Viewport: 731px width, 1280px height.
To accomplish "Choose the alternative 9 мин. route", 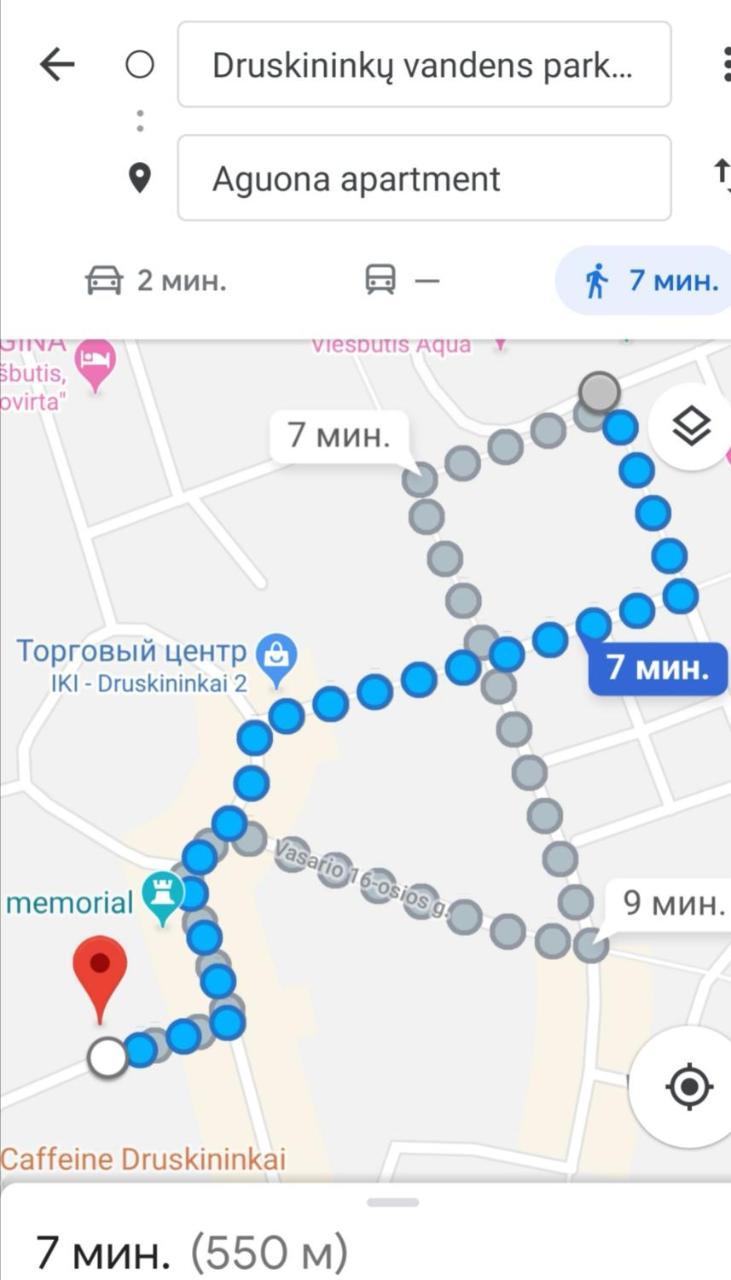I will click(x=670, y=904).
